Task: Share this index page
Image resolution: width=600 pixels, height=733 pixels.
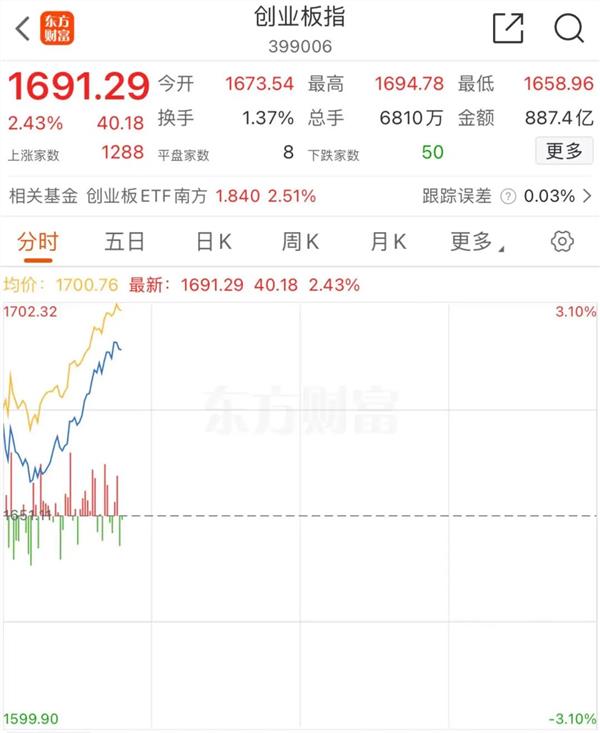Action: [508, 28]
